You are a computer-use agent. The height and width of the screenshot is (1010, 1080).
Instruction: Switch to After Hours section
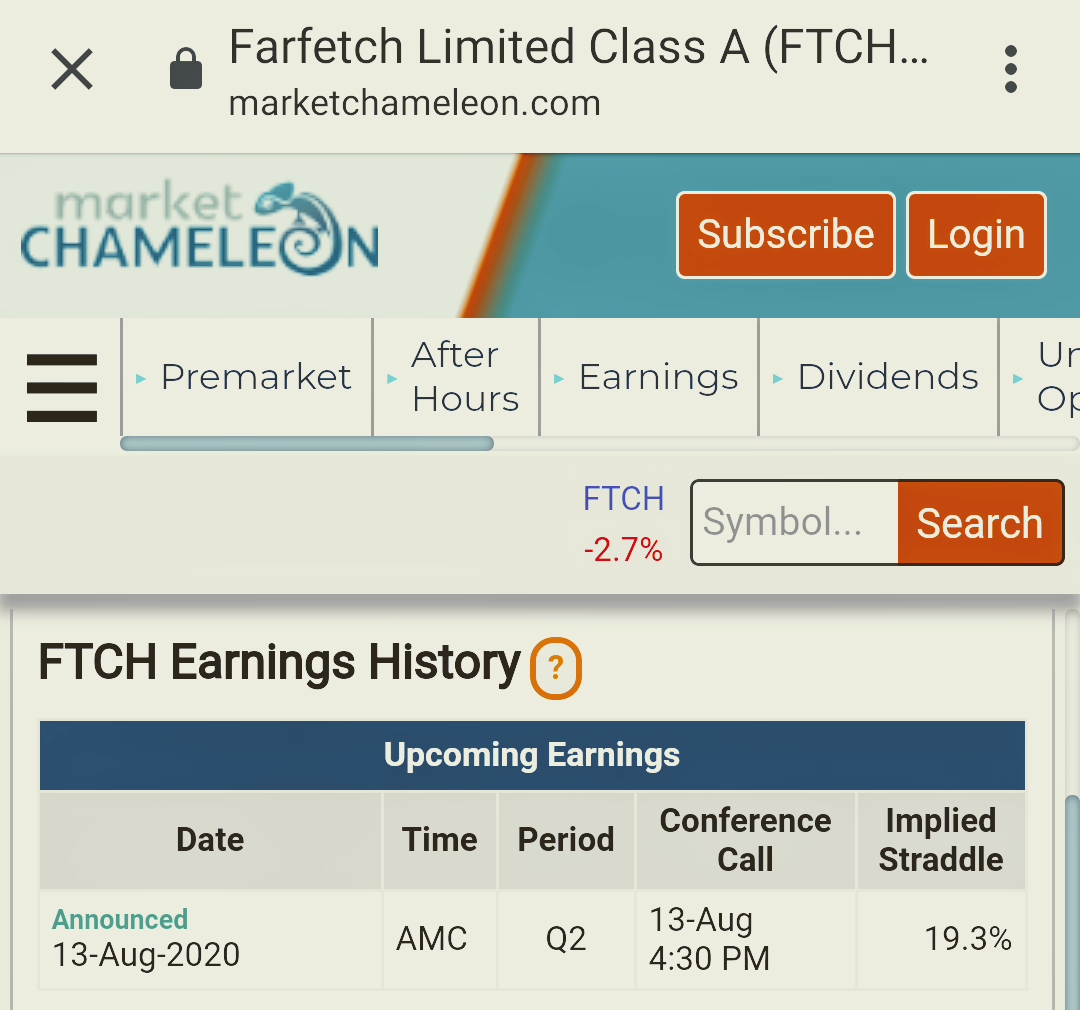point(464,377)
